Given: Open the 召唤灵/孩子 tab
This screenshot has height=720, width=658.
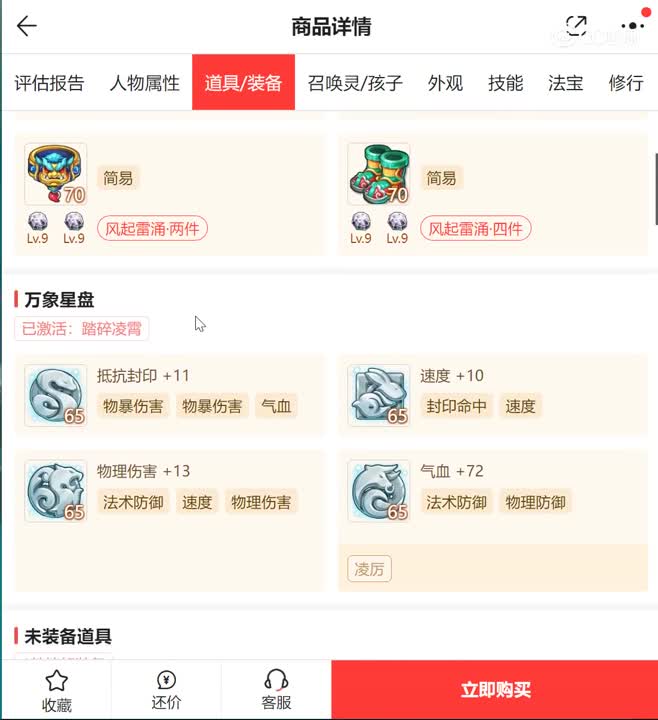Looking at the screenshot, I should point(355,83).
